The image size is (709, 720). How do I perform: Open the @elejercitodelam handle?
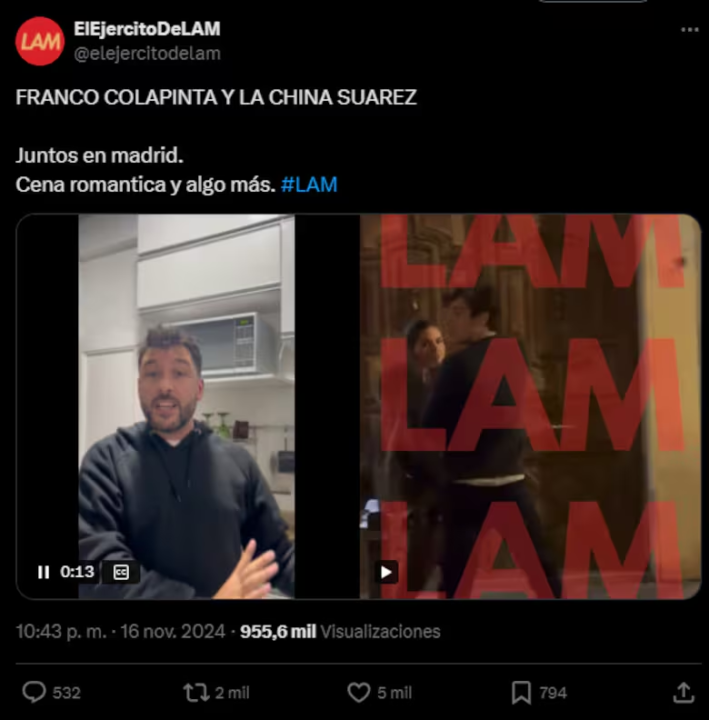coord(147,53)
